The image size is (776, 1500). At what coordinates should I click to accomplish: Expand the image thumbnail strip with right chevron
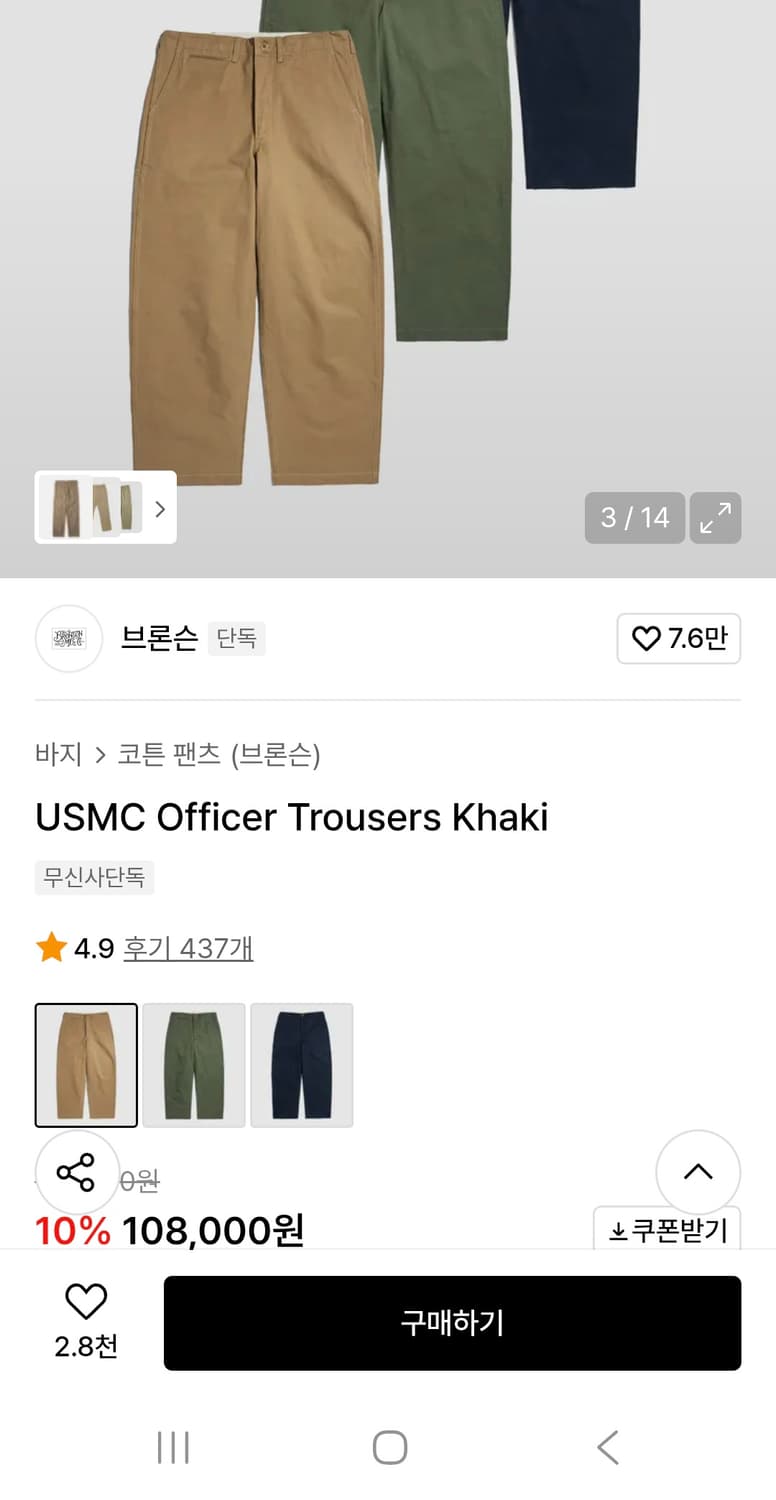(x=159, y=509)
